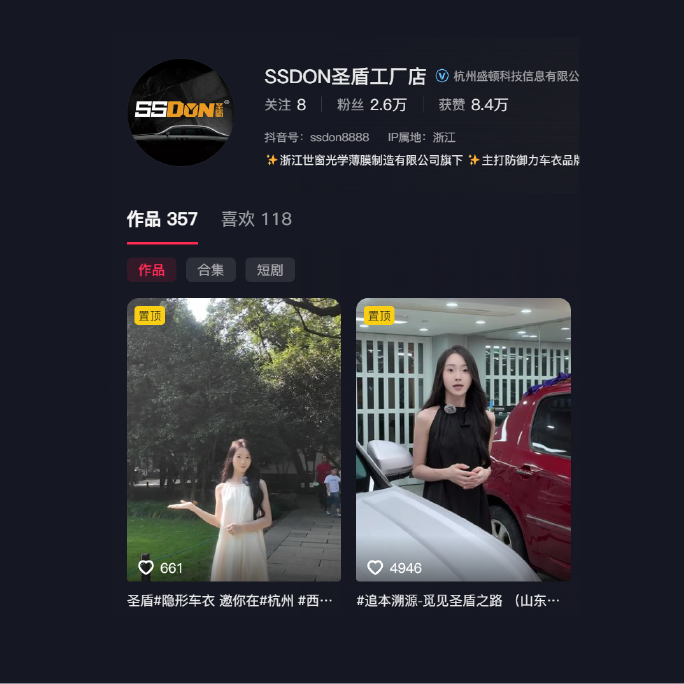Select the 合集 filter chip
The image size is (684, 684).
pyautogui.click(x=211, y=270)
